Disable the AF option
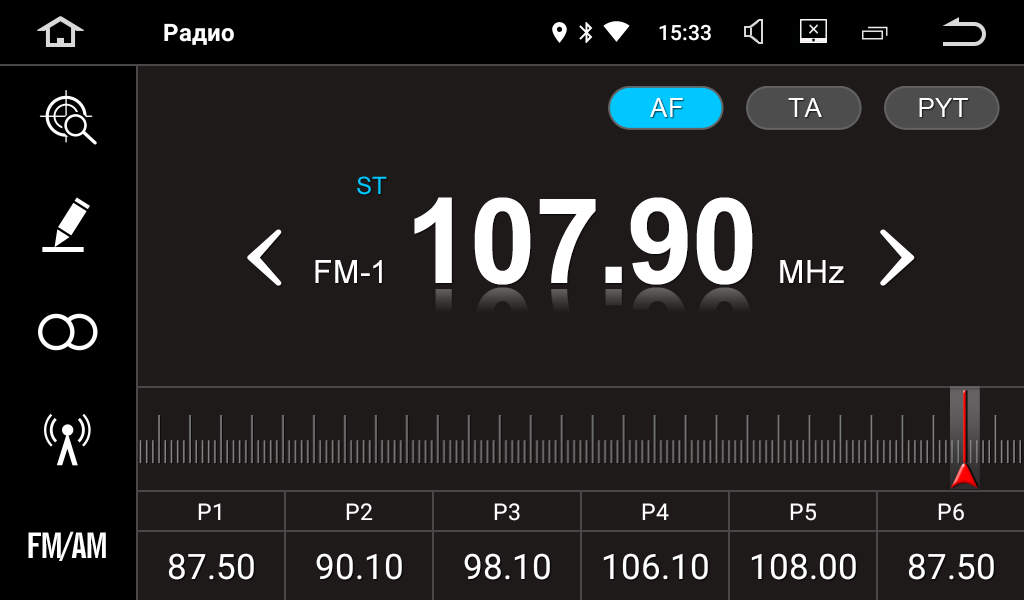Viewport: 1024px width, 600px height. coord(665,108)
